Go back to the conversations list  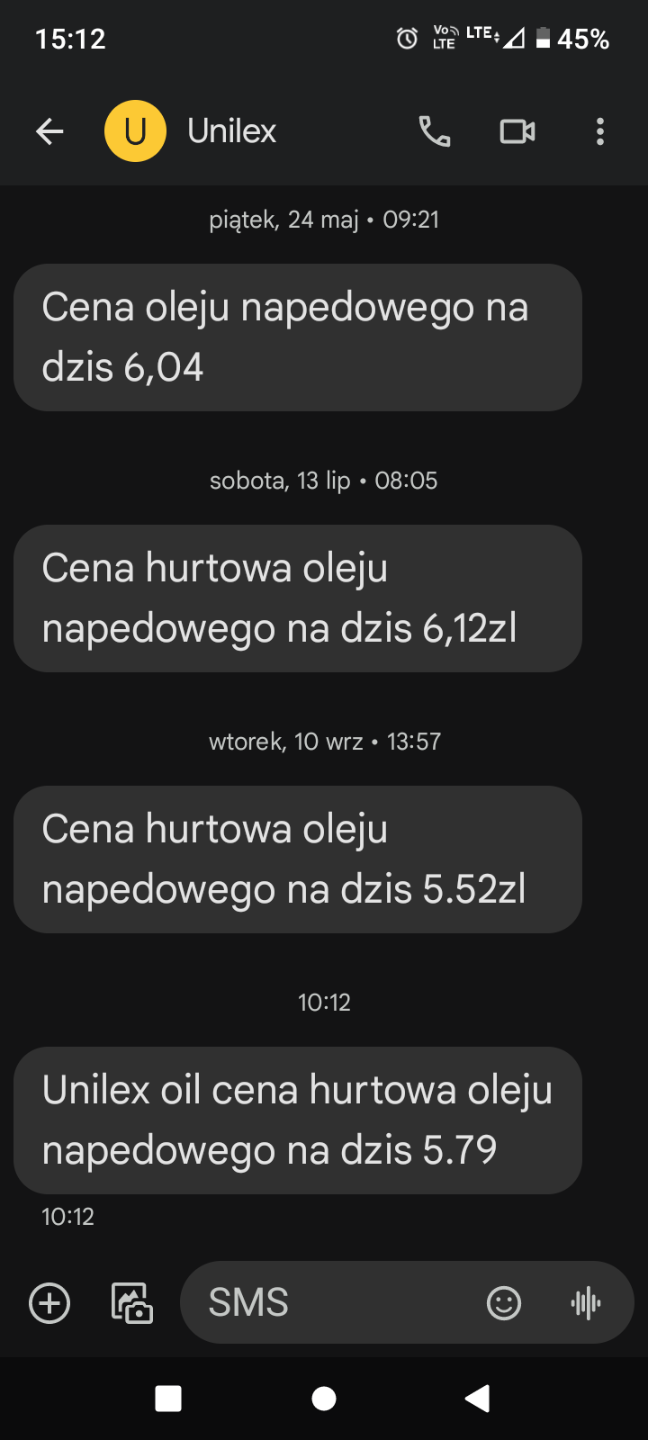(49, 131)
